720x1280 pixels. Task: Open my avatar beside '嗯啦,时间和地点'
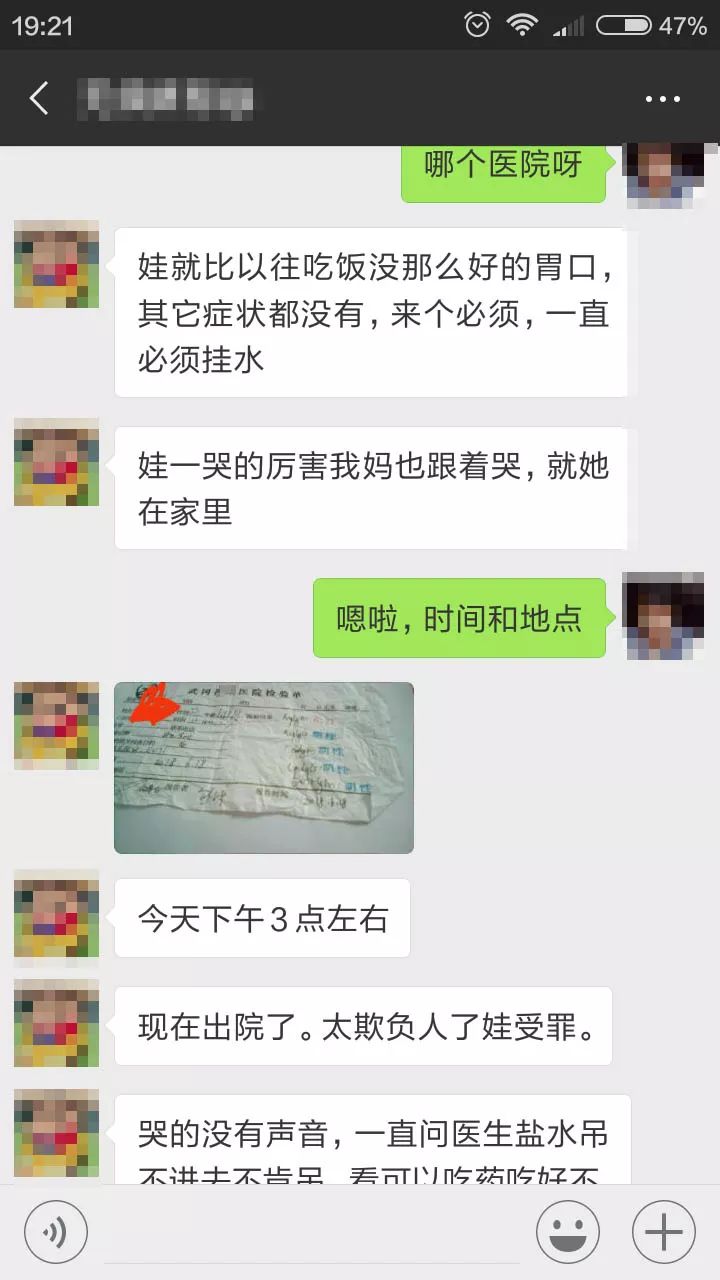(662, 616)
